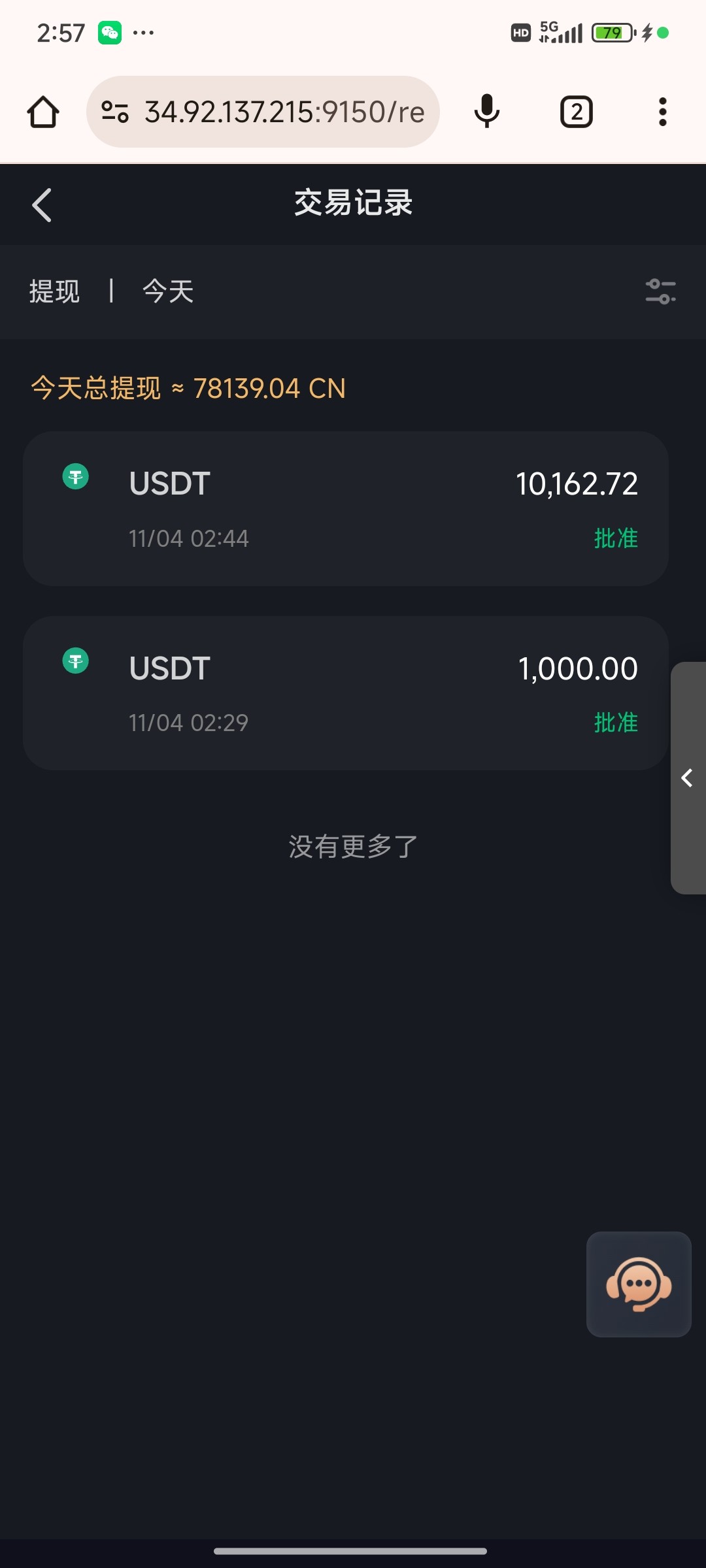
Task: Select the 提现 tab
Action: point(55,292)
